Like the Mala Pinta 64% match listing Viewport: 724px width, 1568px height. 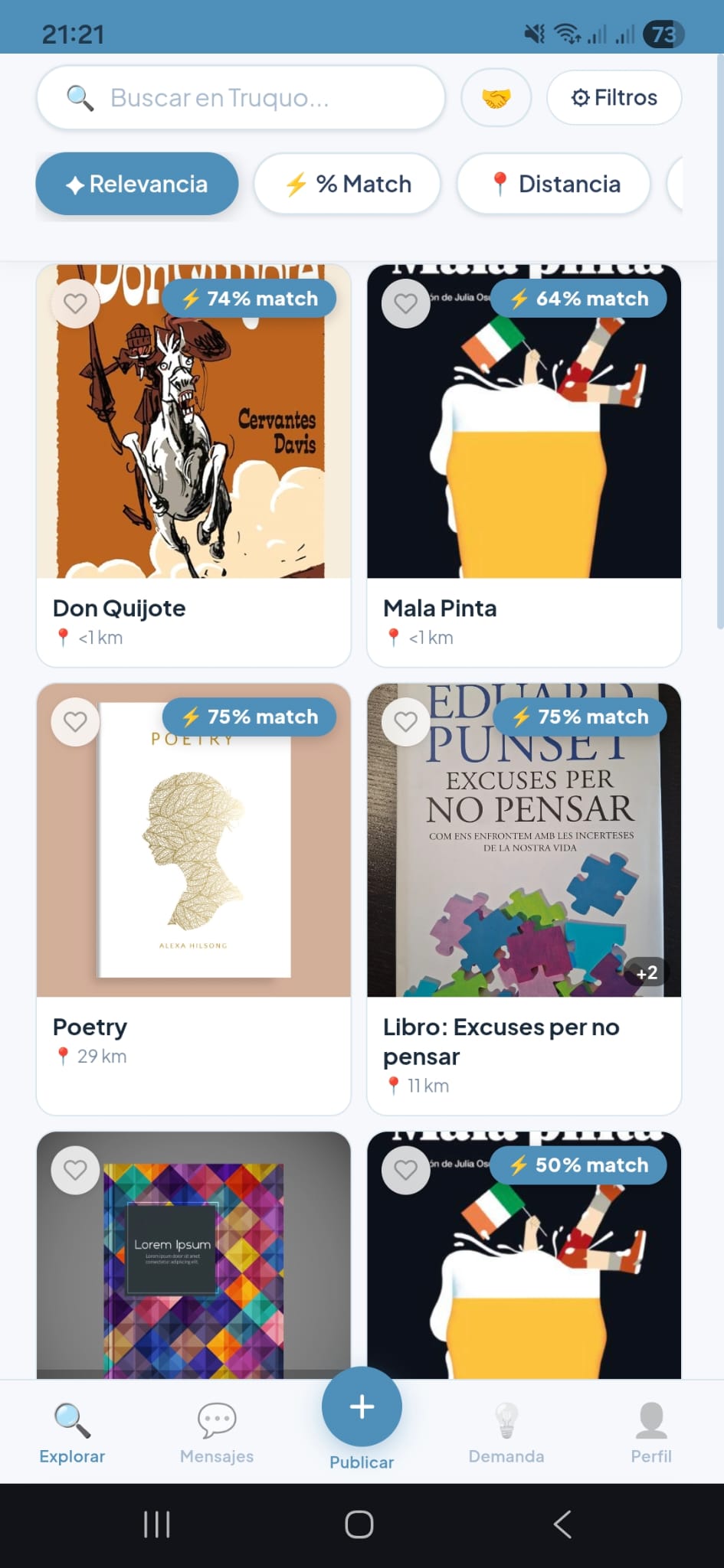coord(405,304)
